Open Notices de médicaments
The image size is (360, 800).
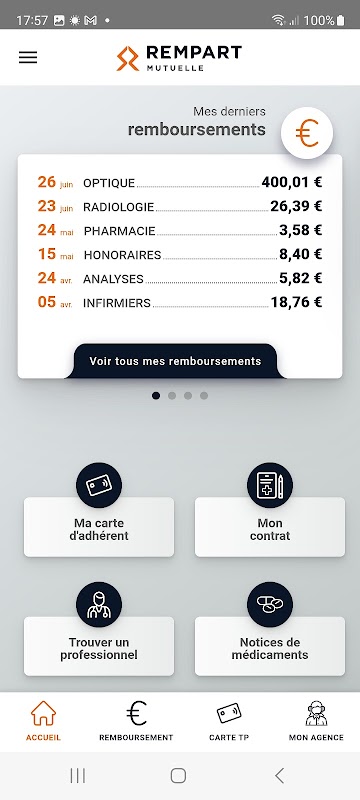tap(270, 646)
